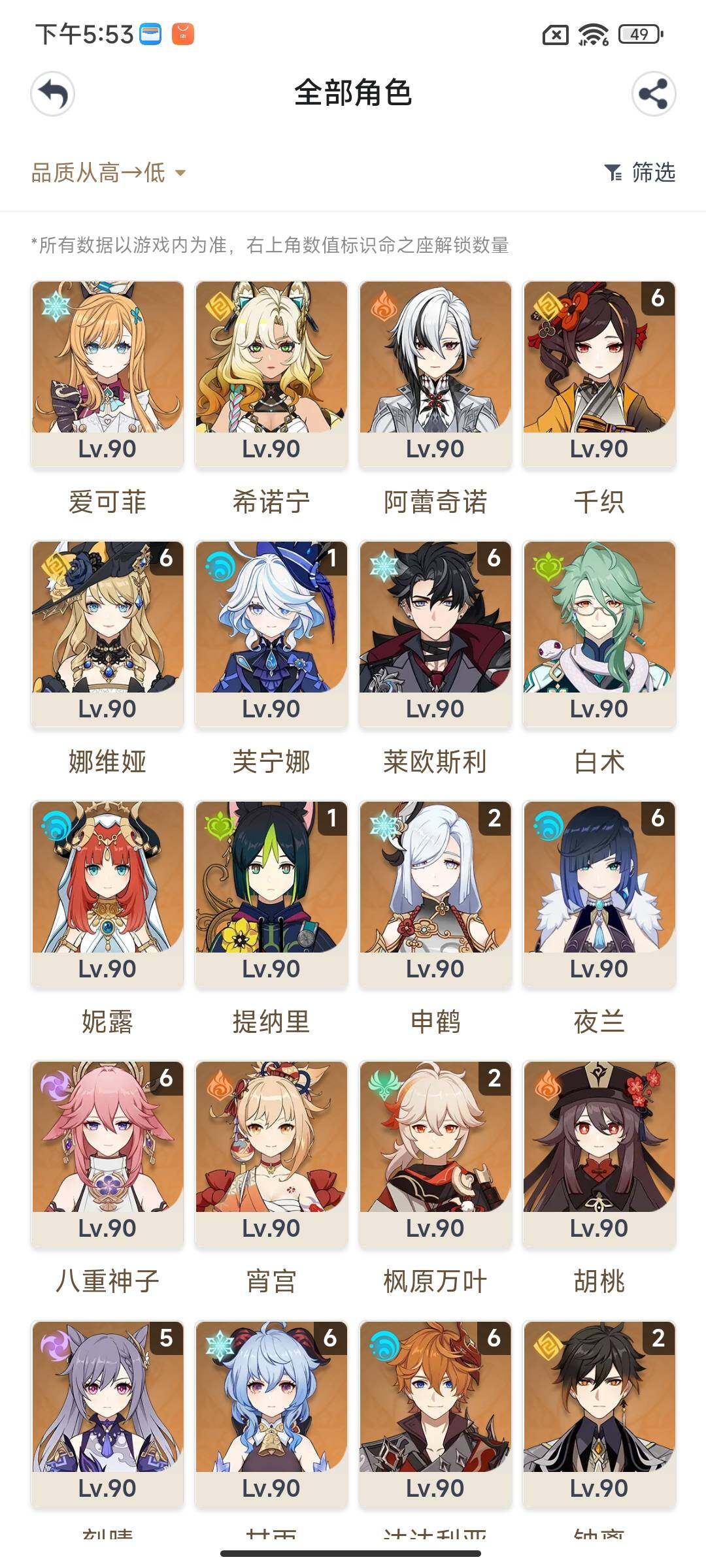View details for 阿蕾奇诺

435,374
